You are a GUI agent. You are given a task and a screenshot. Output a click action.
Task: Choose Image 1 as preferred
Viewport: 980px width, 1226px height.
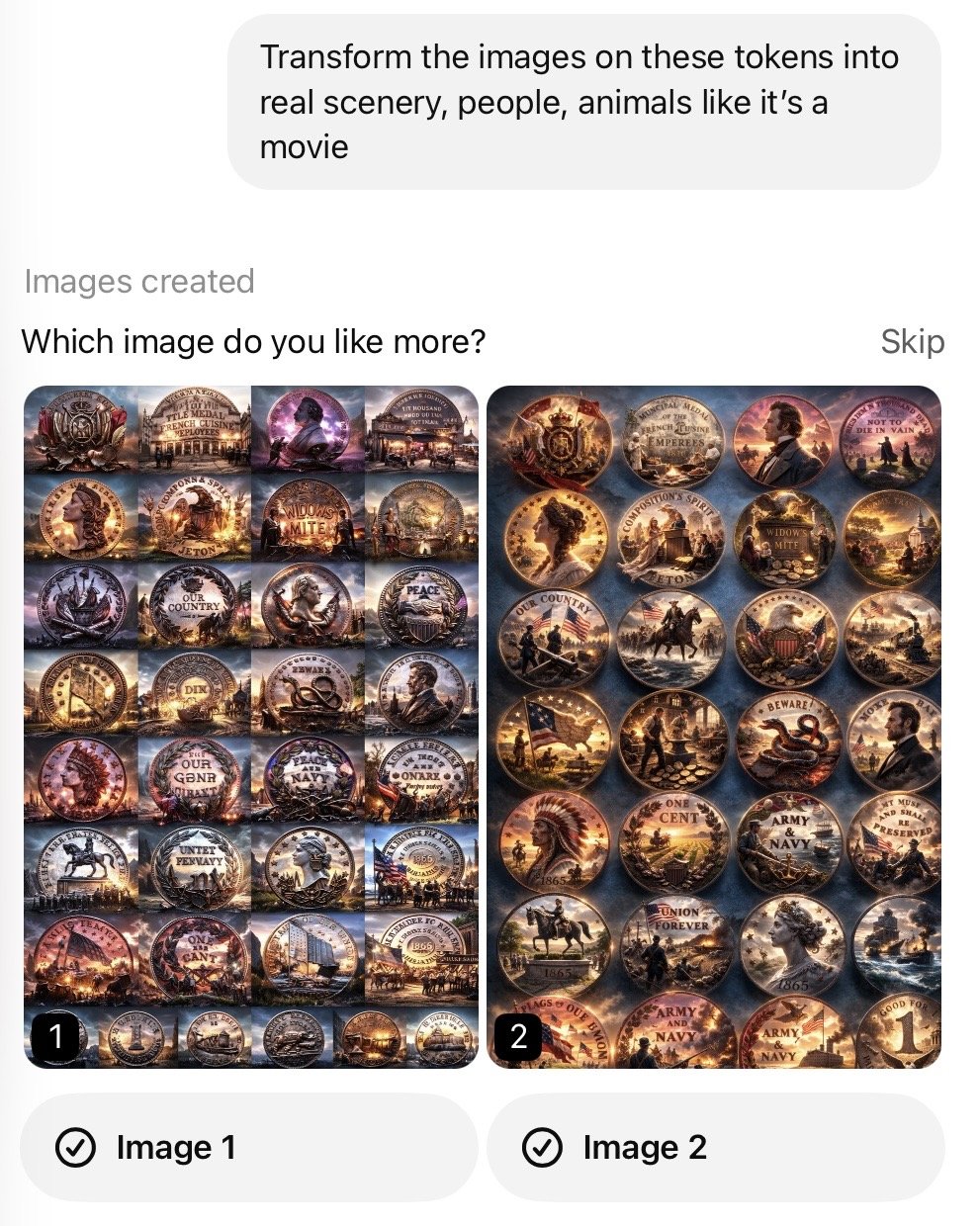248,1147
